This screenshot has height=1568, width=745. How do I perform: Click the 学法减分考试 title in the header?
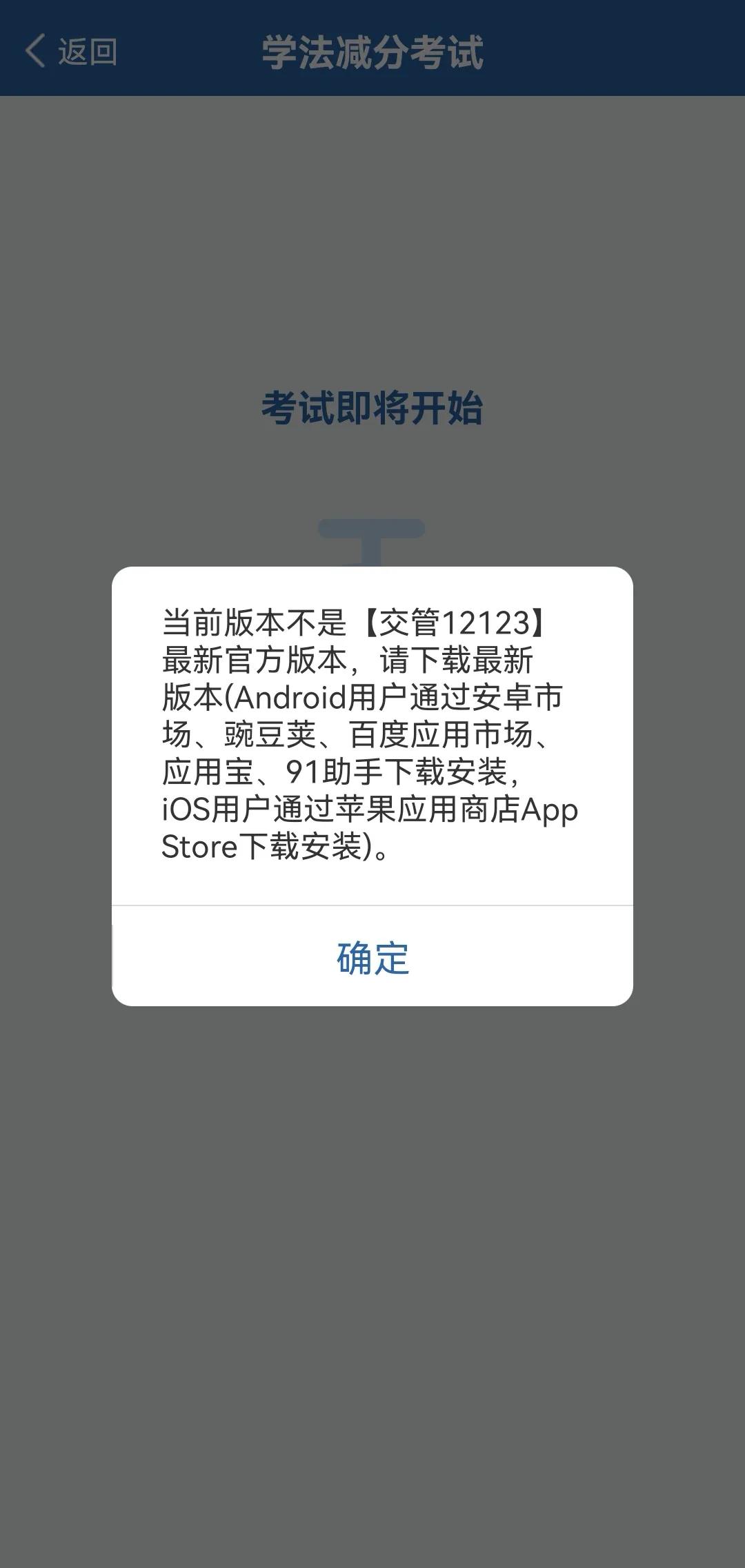point(372,50)
